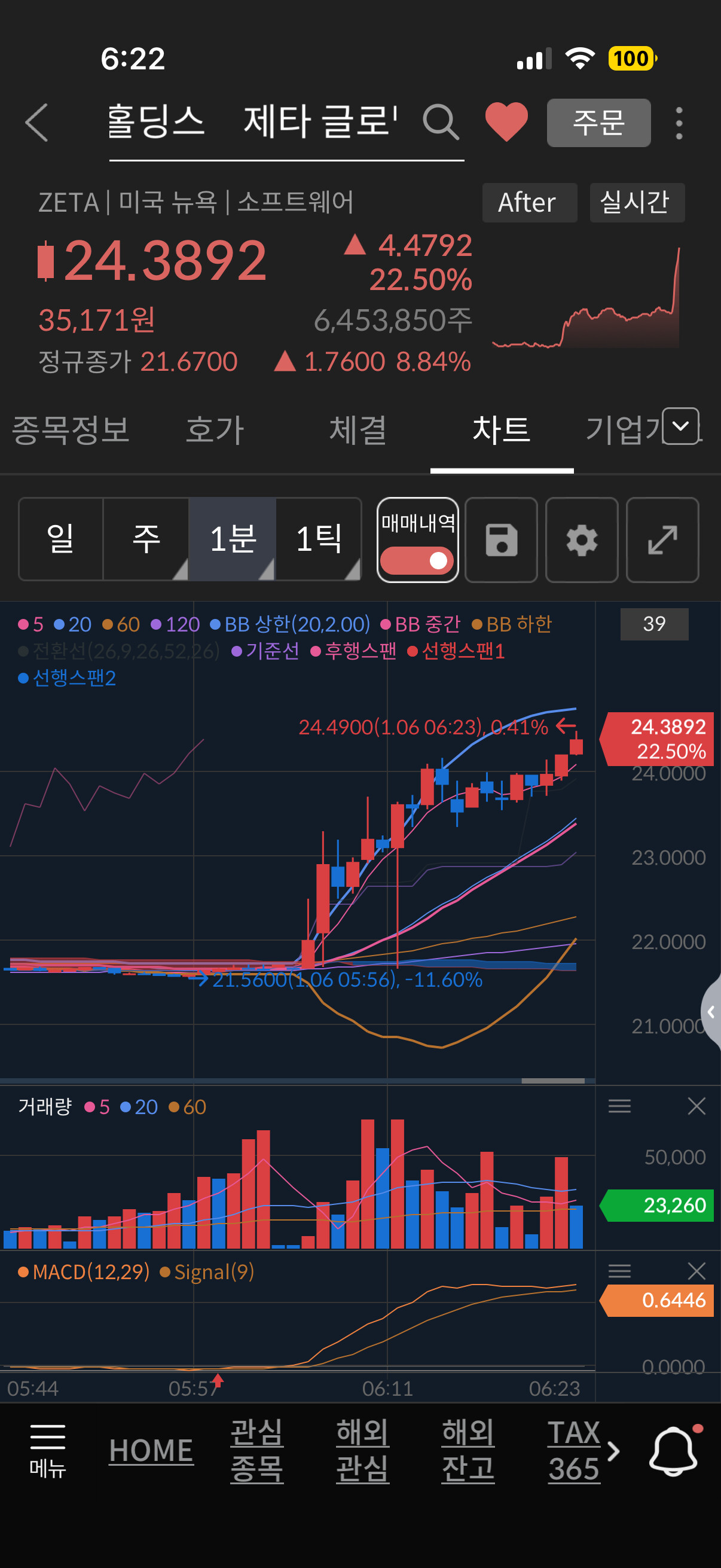
Task: Select the 주 weekly chart period
Action: click(x=146, y=539)
